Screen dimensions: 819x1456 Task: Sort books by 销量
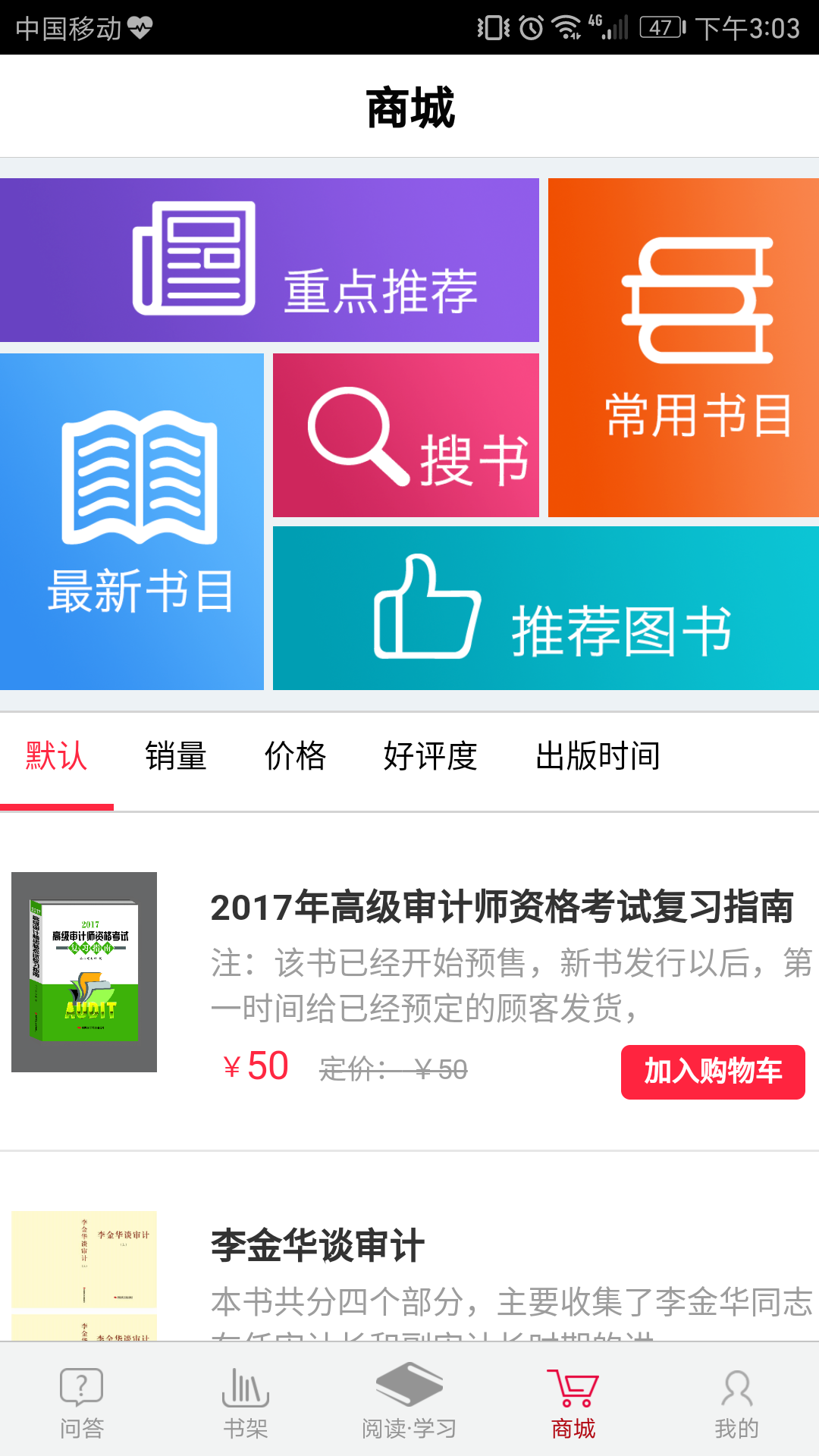coord(176,756)
